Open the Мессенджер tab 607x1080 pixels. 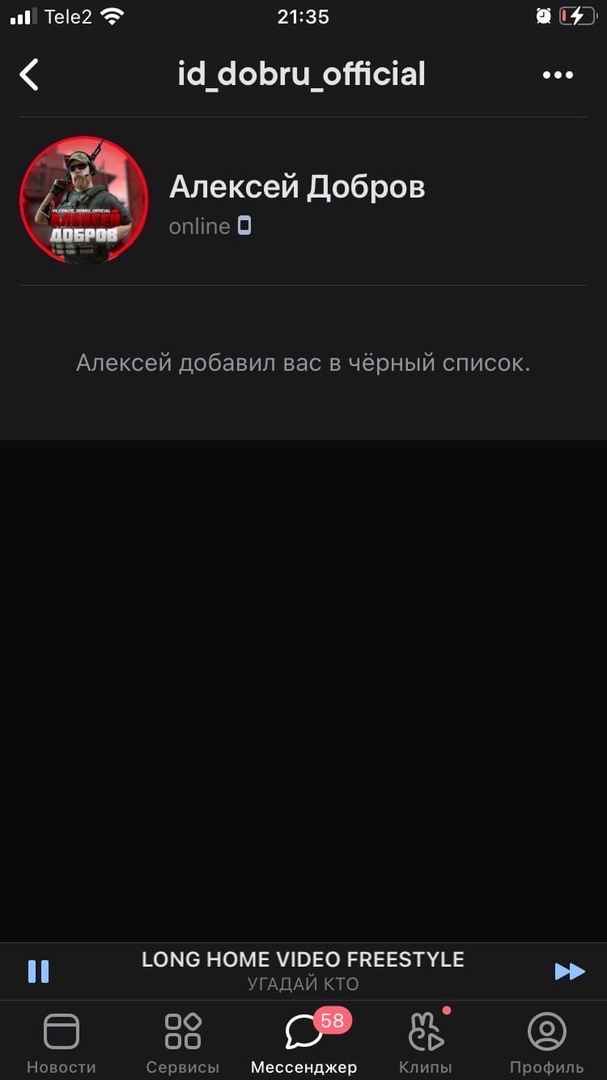point(304,1043)
